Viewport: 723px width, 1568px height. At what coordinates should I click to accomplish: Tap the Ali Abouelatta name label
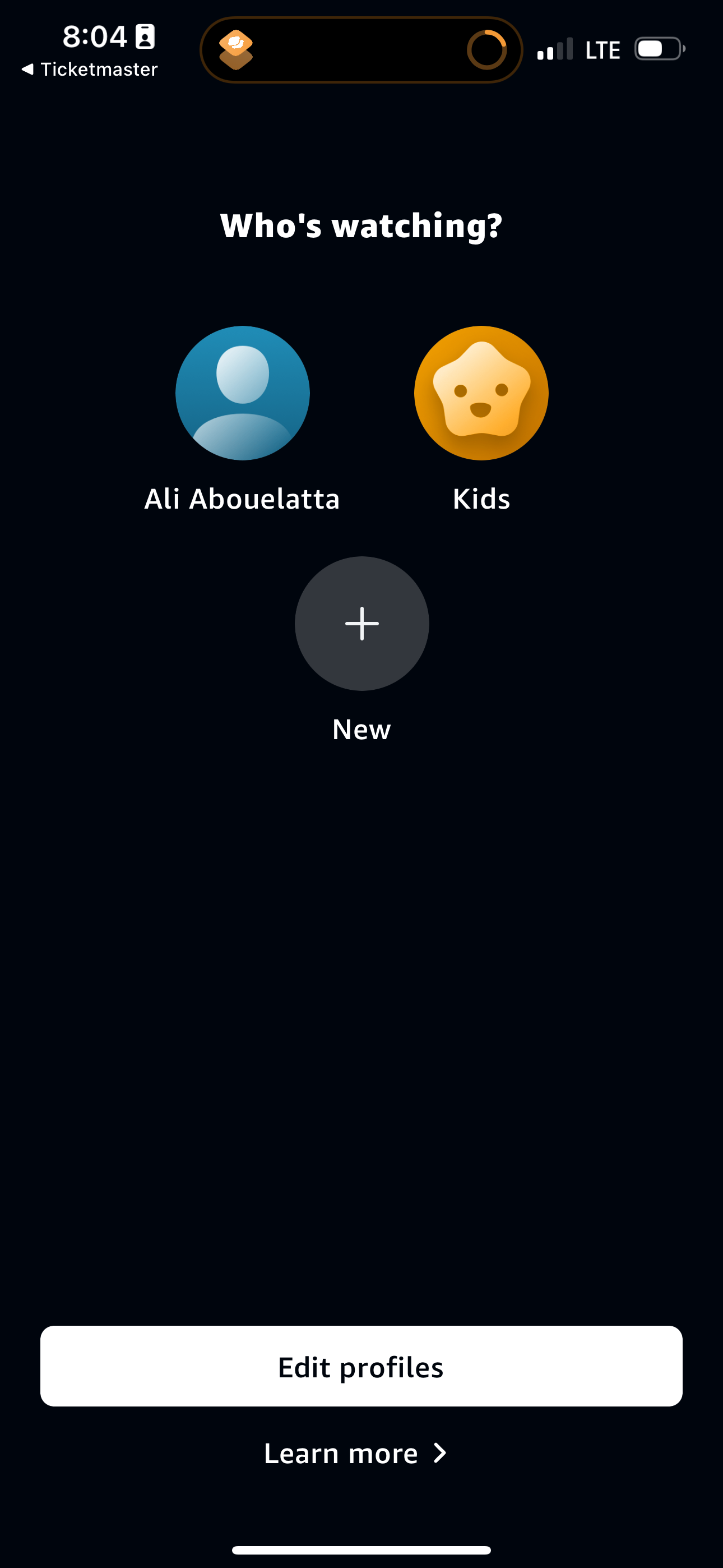point(242,499)
